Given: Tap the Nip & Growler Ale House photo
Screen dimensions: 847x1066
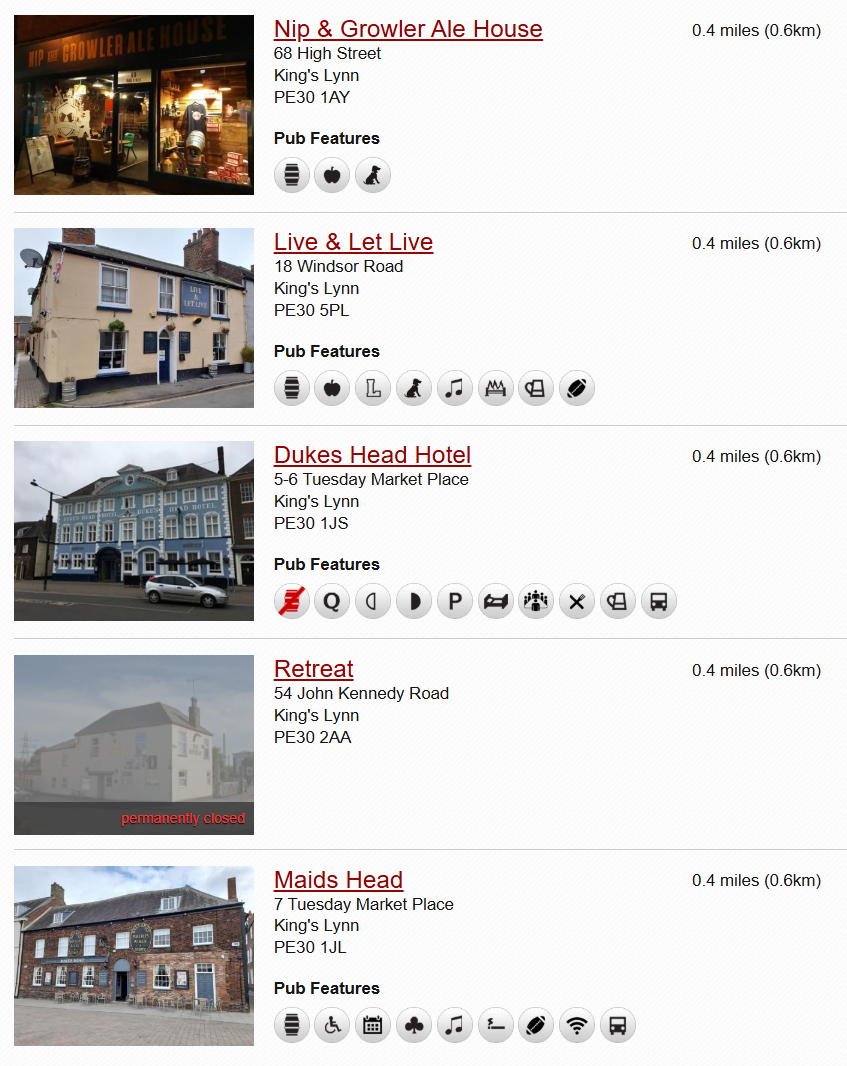Looking at the screenshot, I should (x=134, y=105).
